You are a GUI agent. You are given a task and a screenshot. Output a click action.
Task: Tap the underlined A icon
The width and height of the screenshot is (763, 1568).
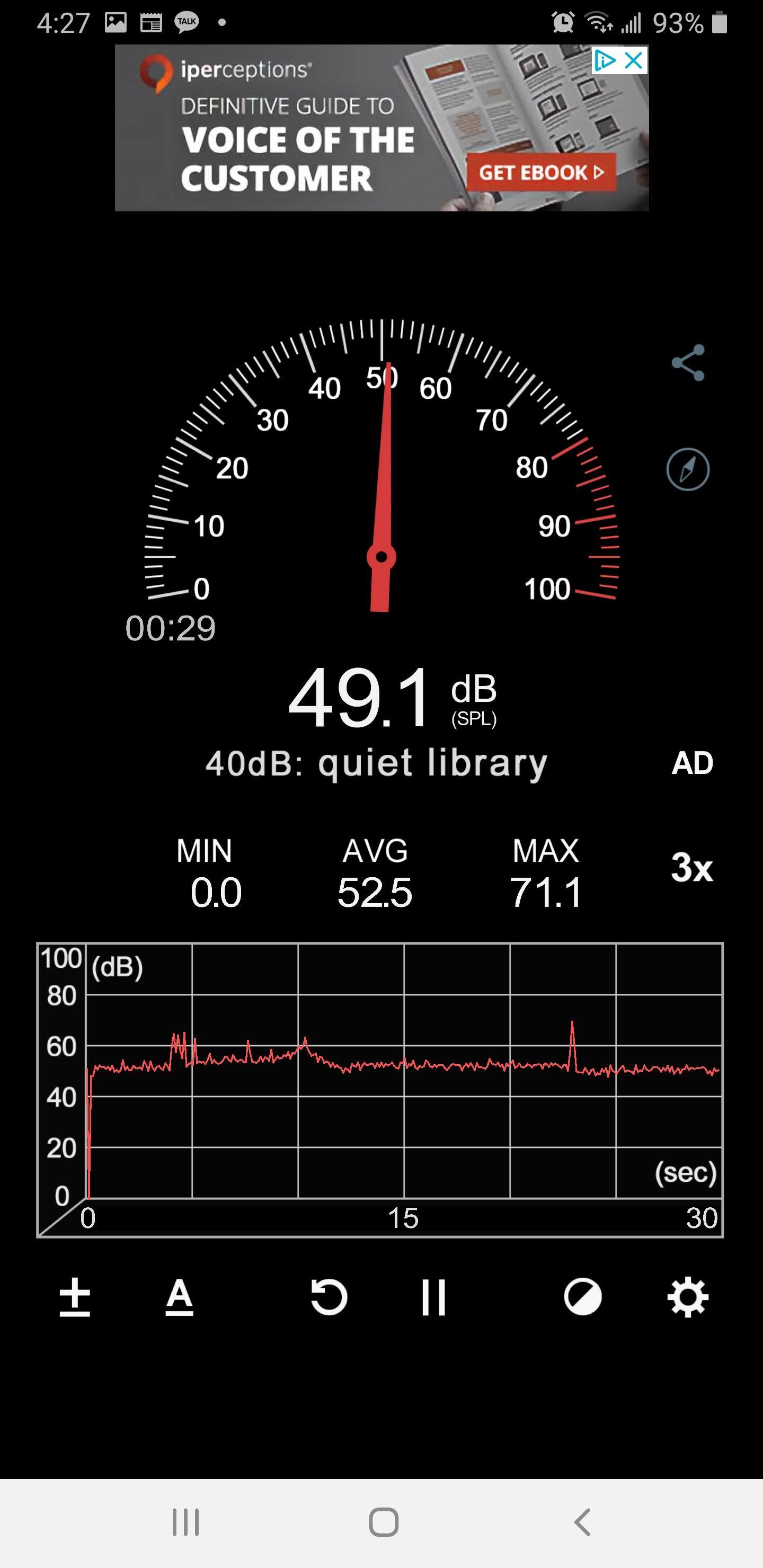tap(180, 1298)
